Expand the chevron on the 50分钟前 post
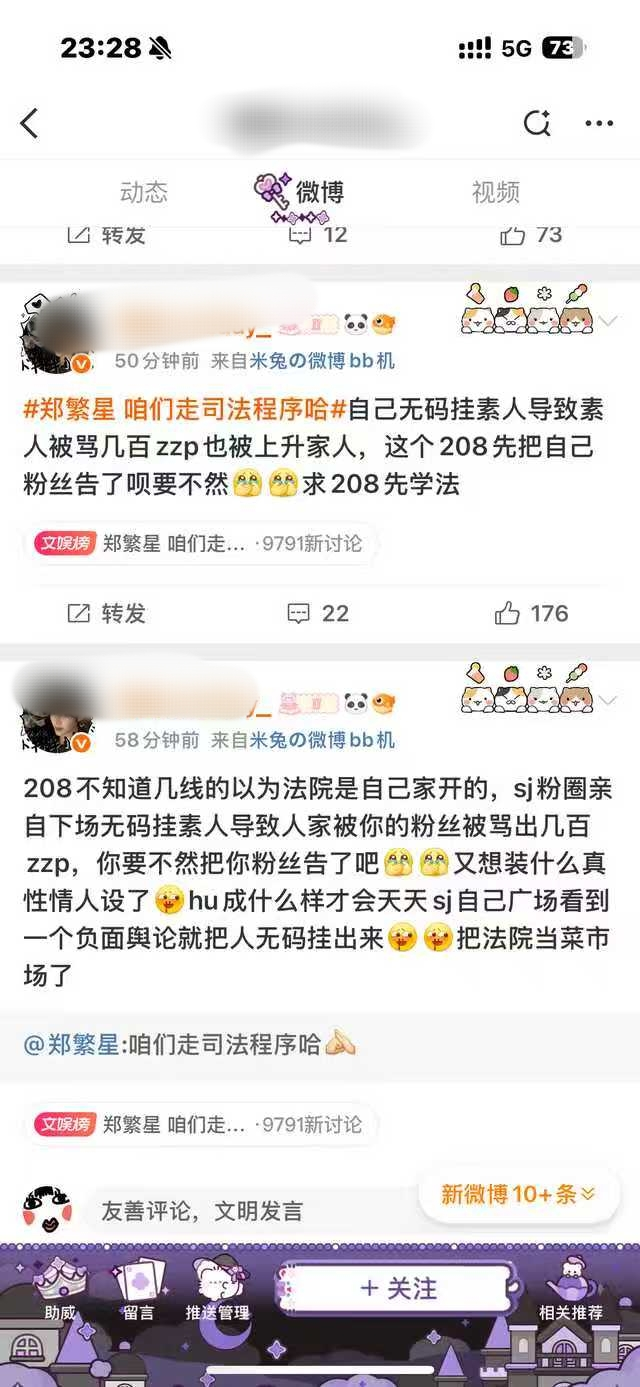The image size is (640, 1387). [x=609, y=321]
